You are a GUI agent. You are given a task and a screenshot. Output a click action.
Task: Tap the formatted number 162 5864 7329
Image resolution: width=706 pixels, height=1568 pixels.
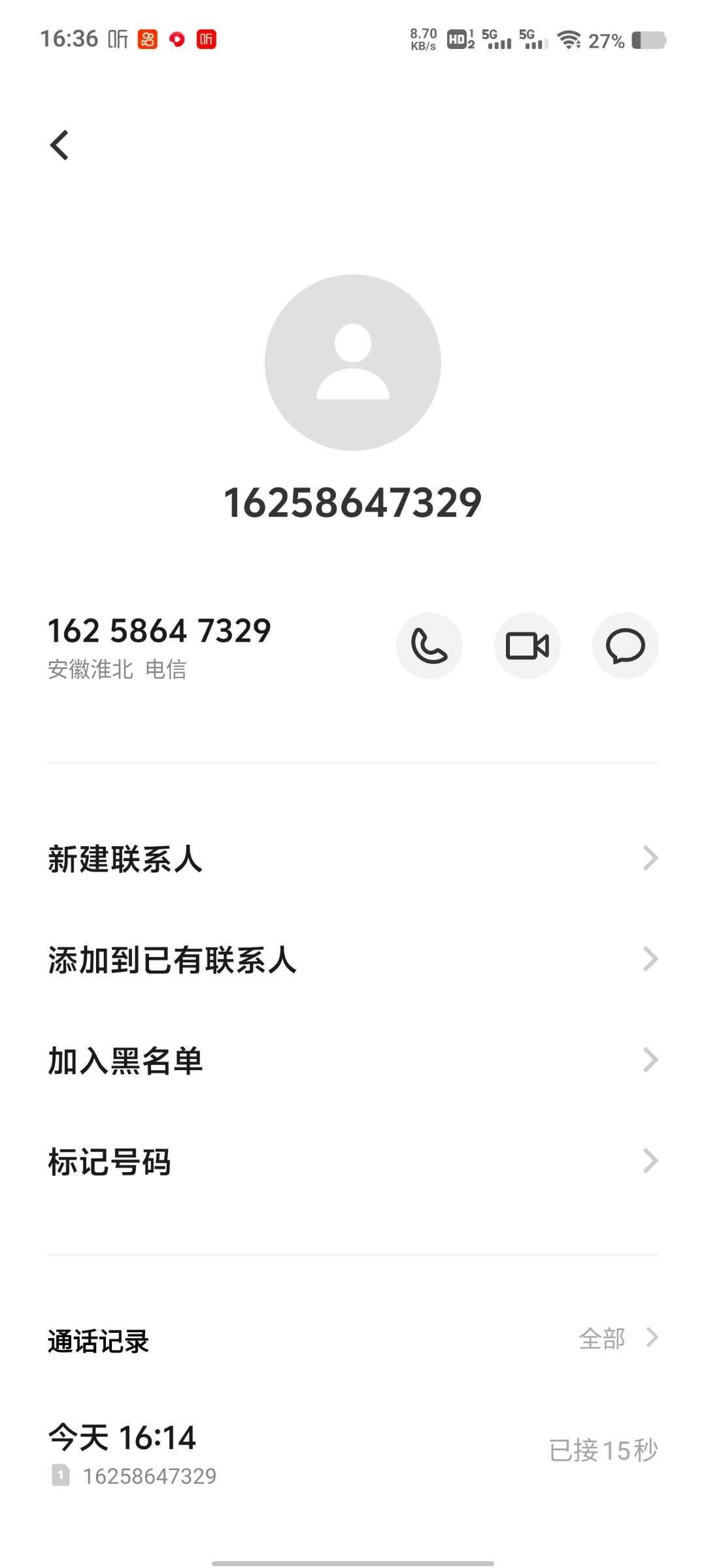pyautogui.click(x=159, y=629)
